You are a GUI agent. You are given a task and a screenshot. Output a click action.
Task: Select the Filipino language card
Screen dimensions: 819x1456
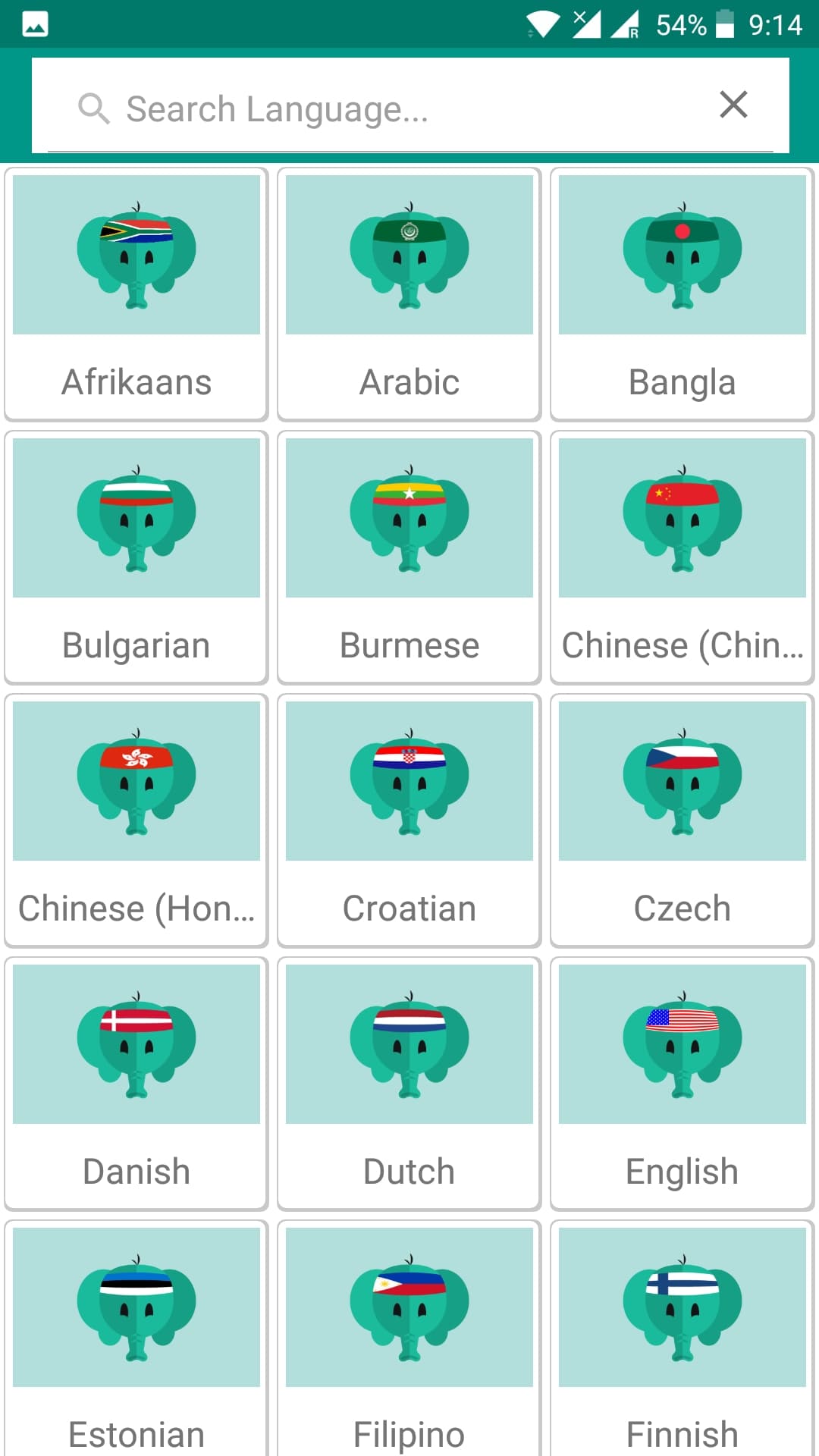pos(409,1338)
